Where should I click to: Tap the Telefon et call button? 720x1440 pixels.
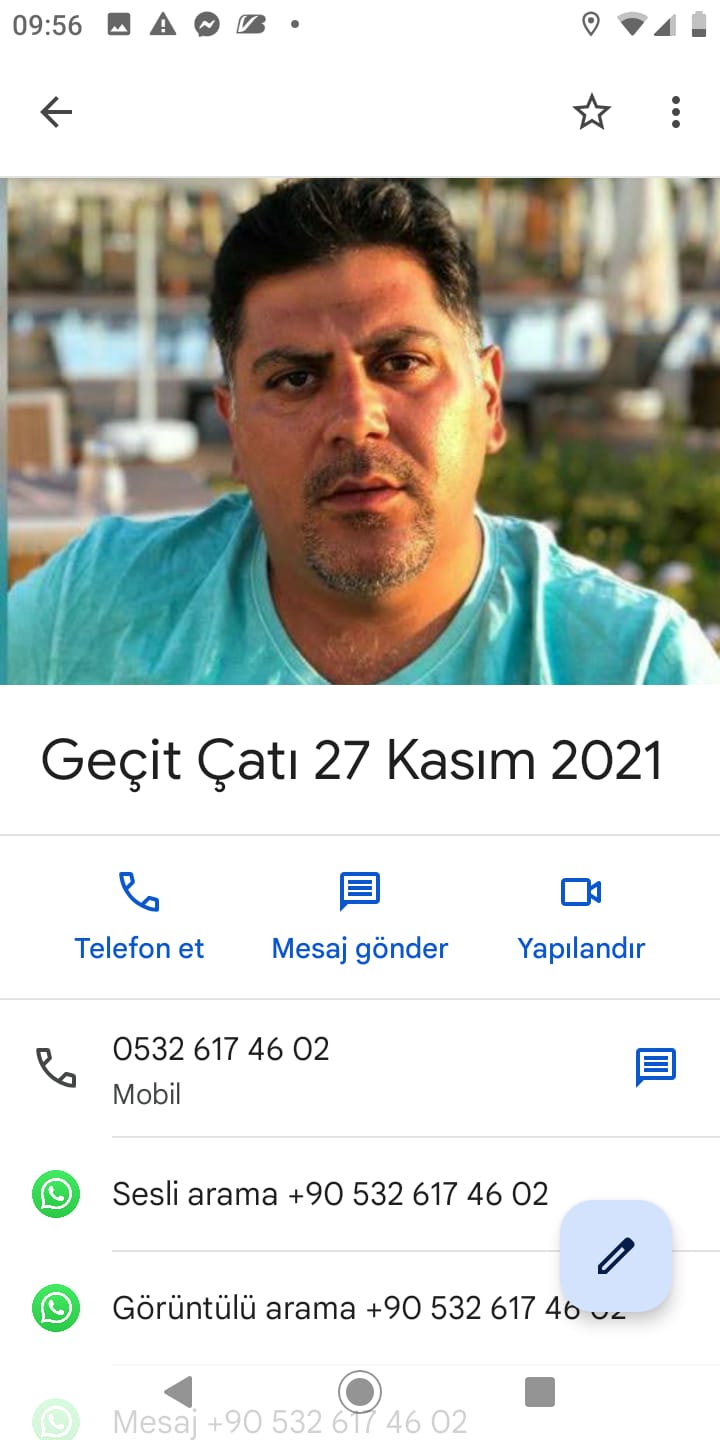[x=139, y=916]
